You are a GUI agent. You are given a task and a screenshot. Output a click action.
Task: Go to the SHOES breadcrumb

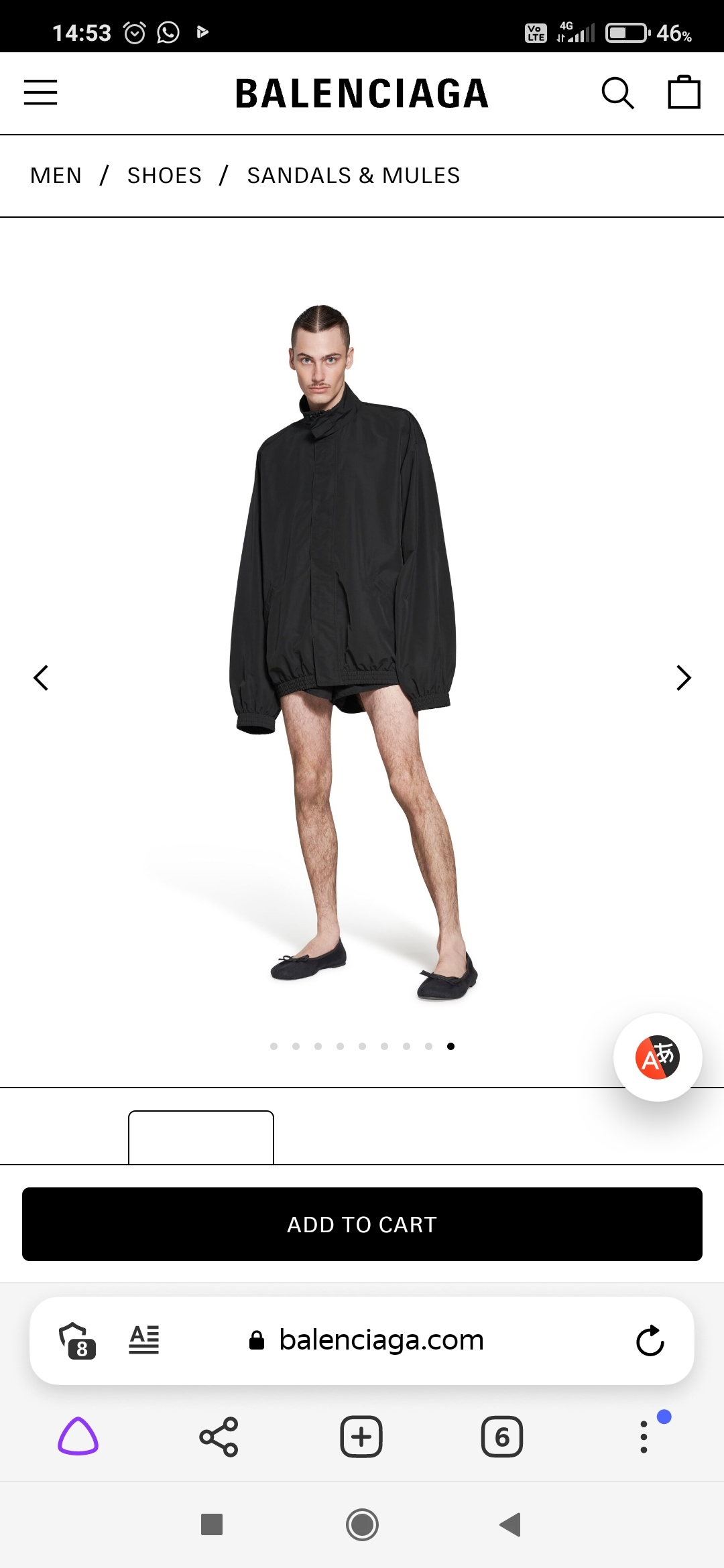[164, 176]
